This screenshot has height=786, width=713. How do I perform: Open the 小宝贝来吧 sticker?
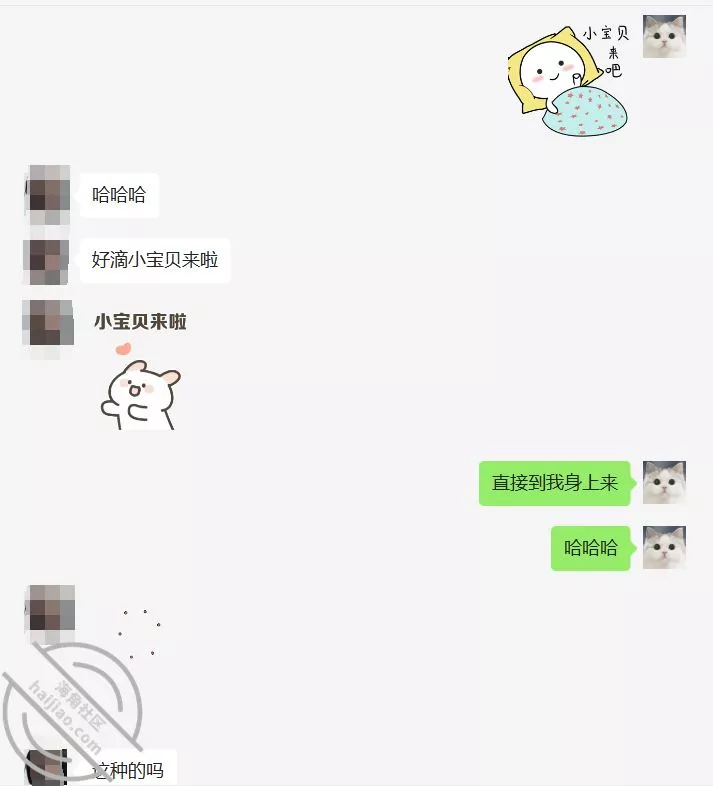pos(568,80)
